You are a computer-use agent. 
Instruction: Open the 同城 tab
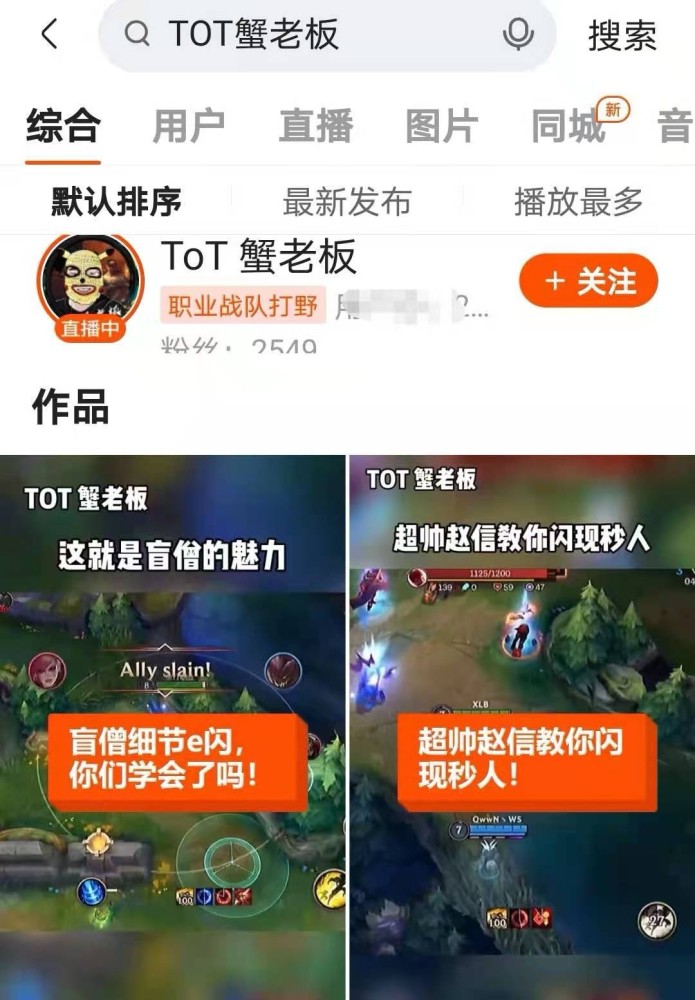pos(569,128)
